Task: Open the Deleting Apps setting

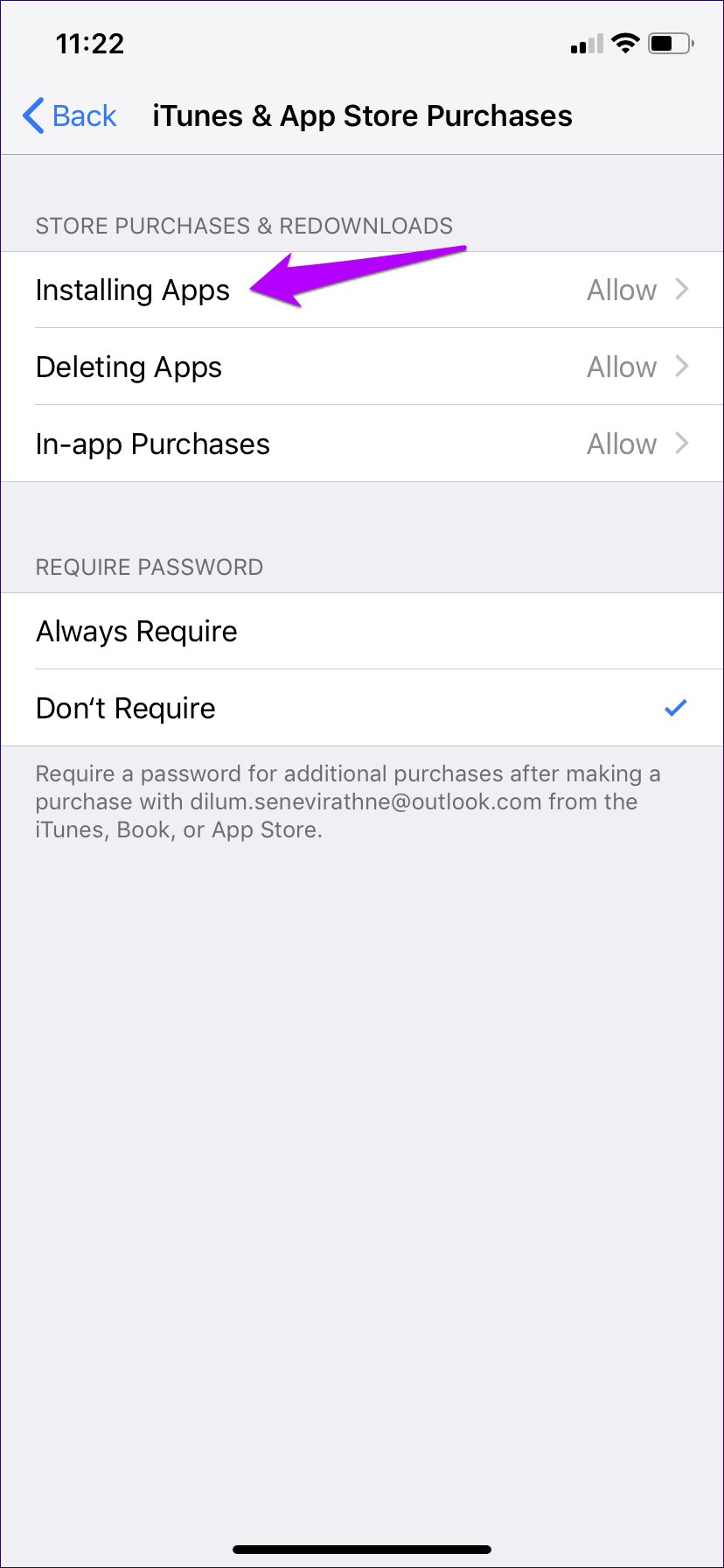Action: [362, 367]
